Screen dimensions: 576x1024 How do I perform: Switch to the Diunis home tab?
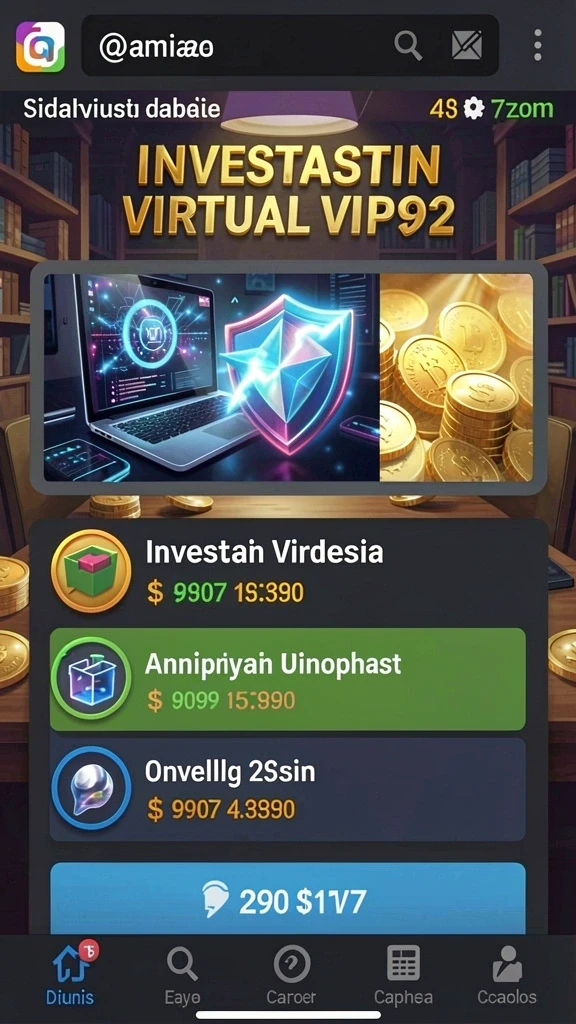(70, 974)
